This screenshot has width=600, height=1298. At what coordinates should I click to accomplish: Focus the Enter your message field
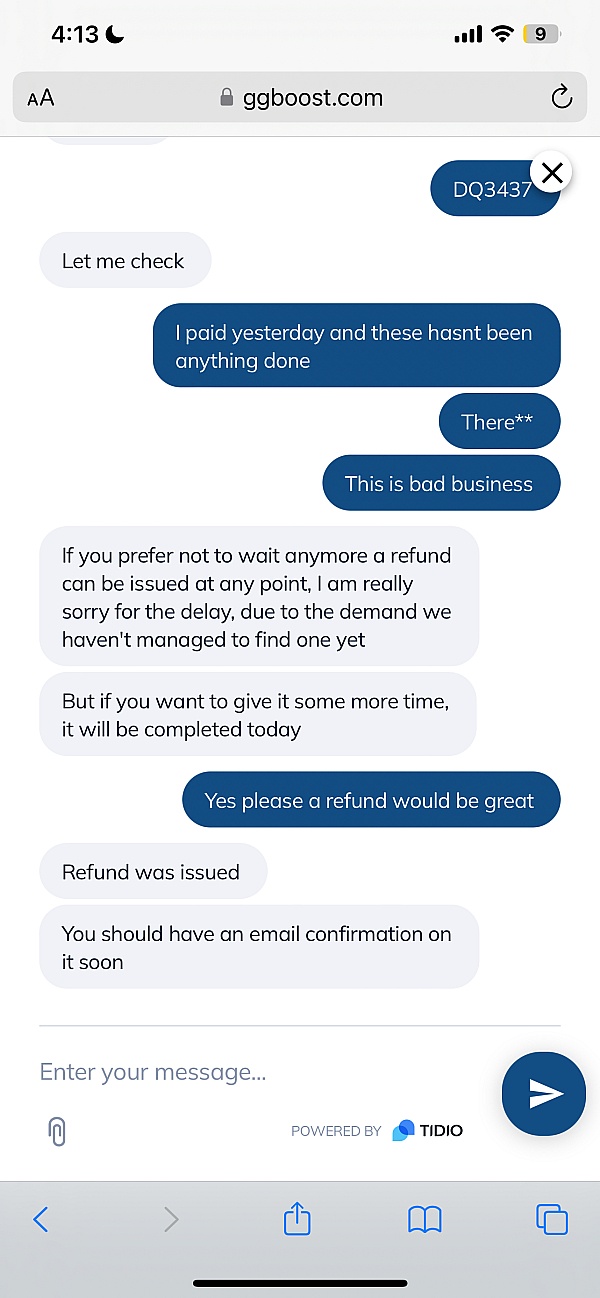point(260,1073)
